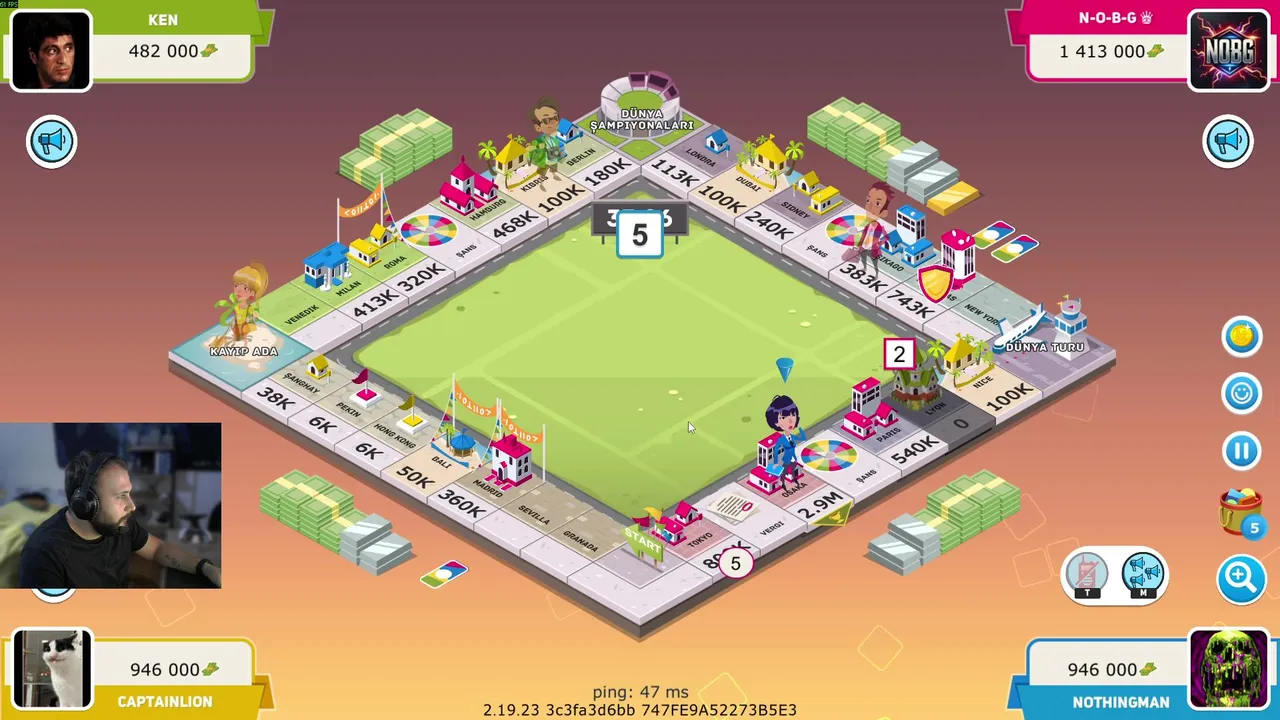Select the Dünya Şampiyonaları stadium tile

pos(641,112)
